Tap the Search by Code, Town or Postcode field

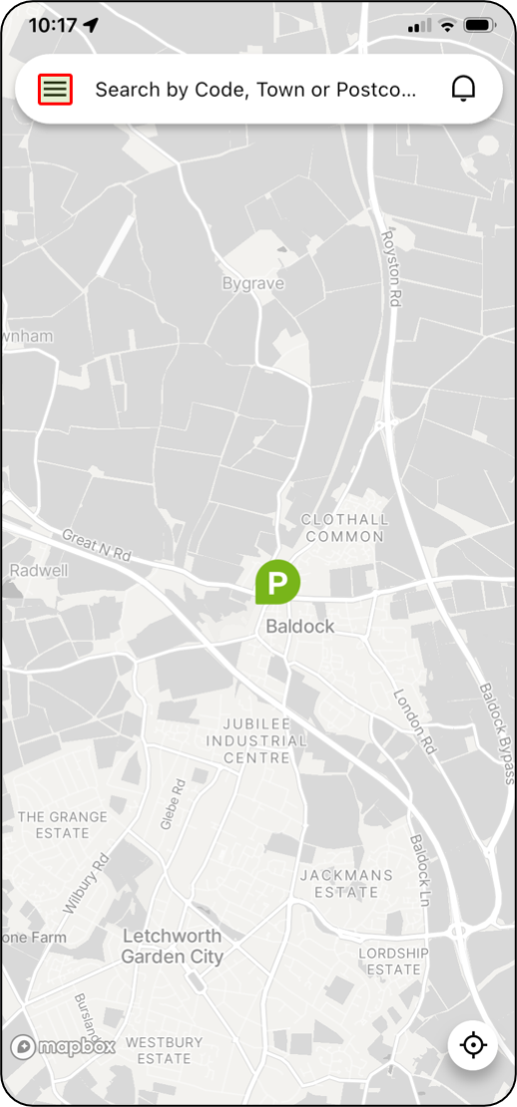coord(256,90)
